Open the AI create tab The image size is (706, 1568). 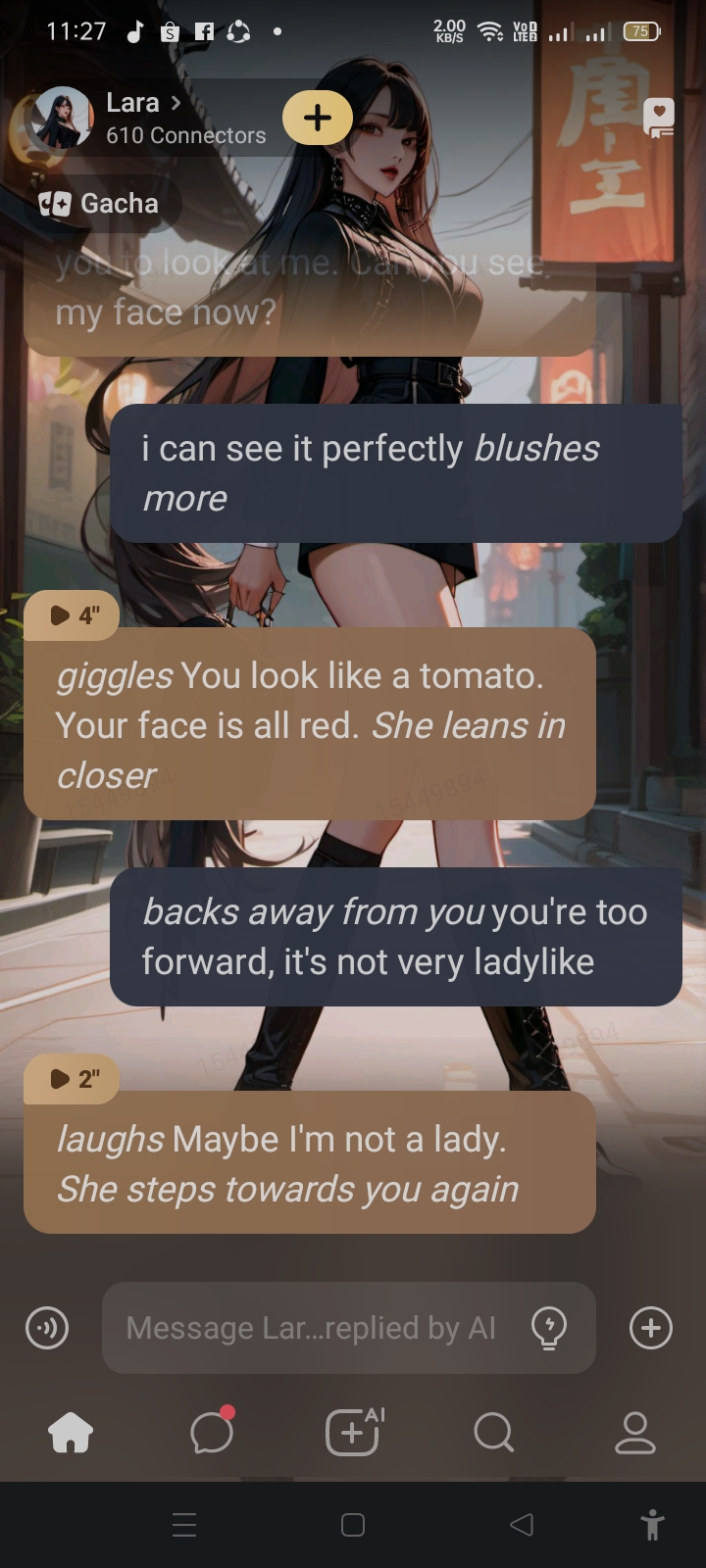click(353, 1435)
